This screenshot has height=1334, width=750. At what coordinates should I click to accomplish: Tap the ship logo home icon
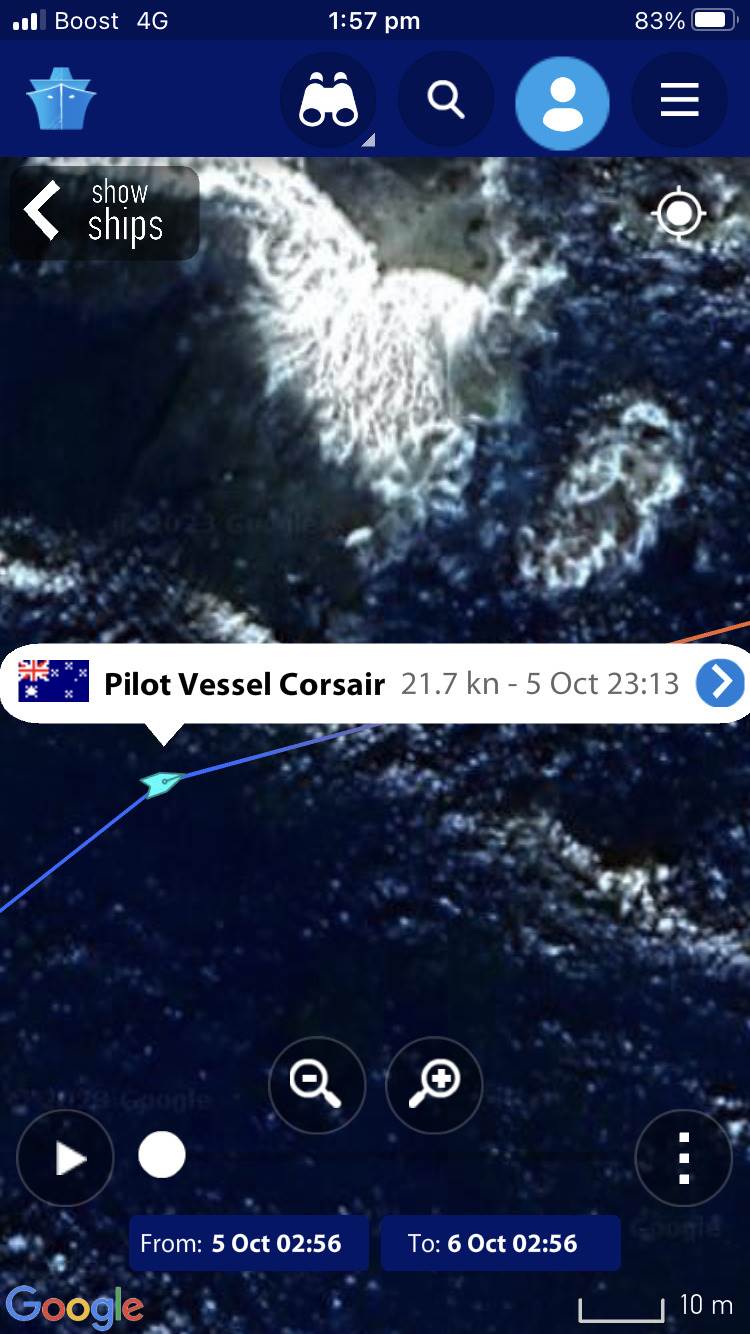click(60, 99)
